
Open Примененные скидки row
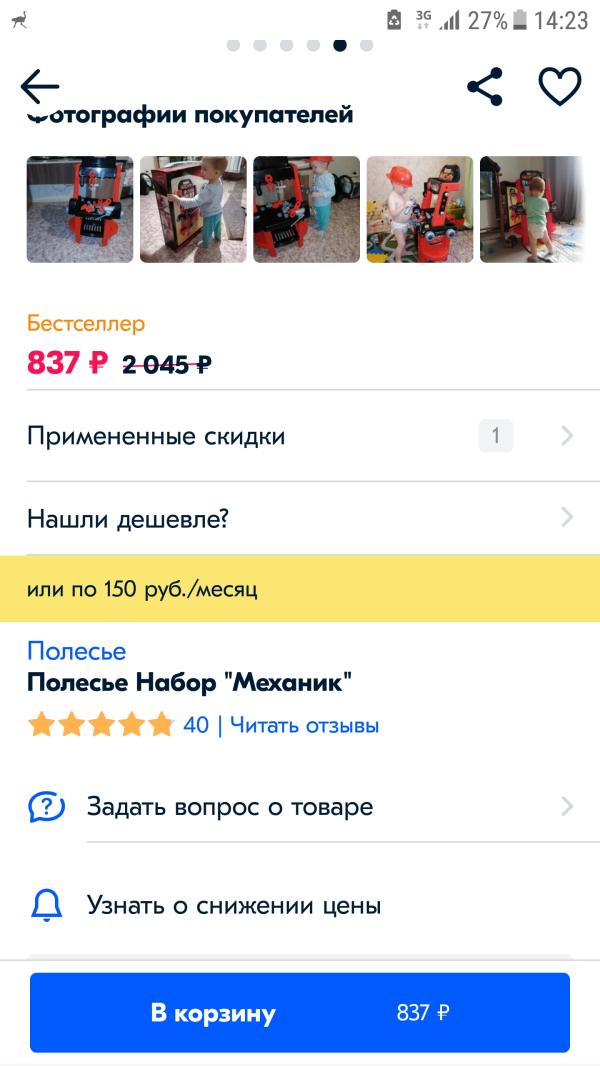300,436
